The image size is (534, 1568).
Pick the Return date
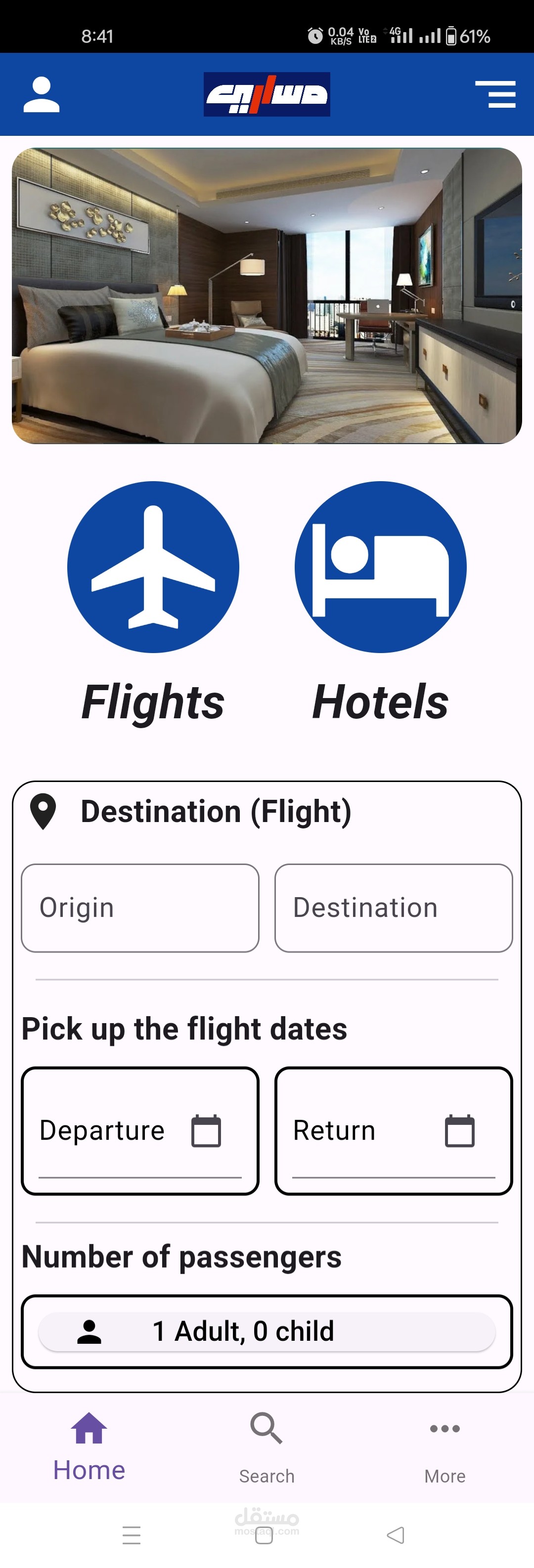[394, 1130]
